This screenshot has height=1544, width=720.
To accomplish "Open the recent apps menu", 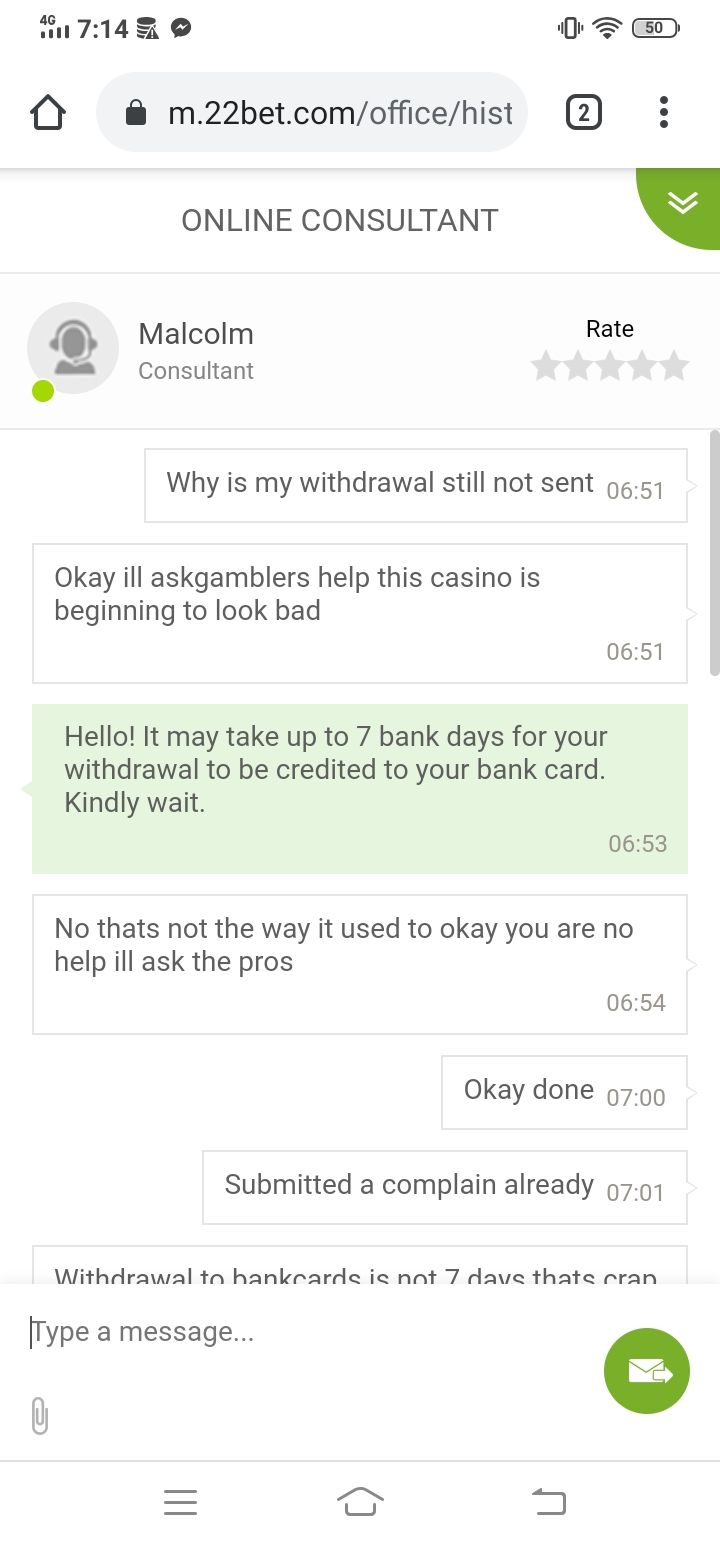I will (180, 1502).
